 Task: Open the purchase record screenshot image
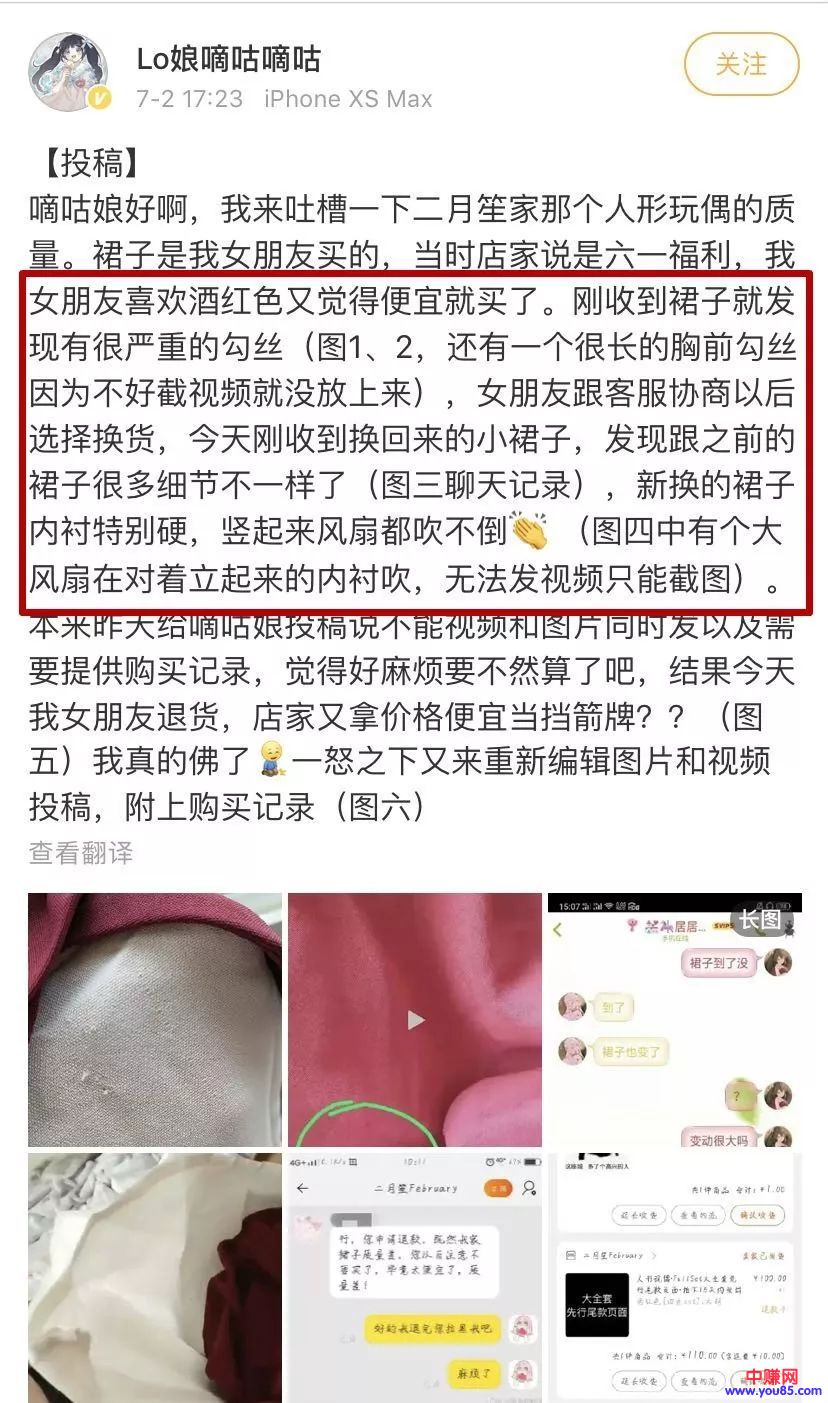coord(674,1275)
